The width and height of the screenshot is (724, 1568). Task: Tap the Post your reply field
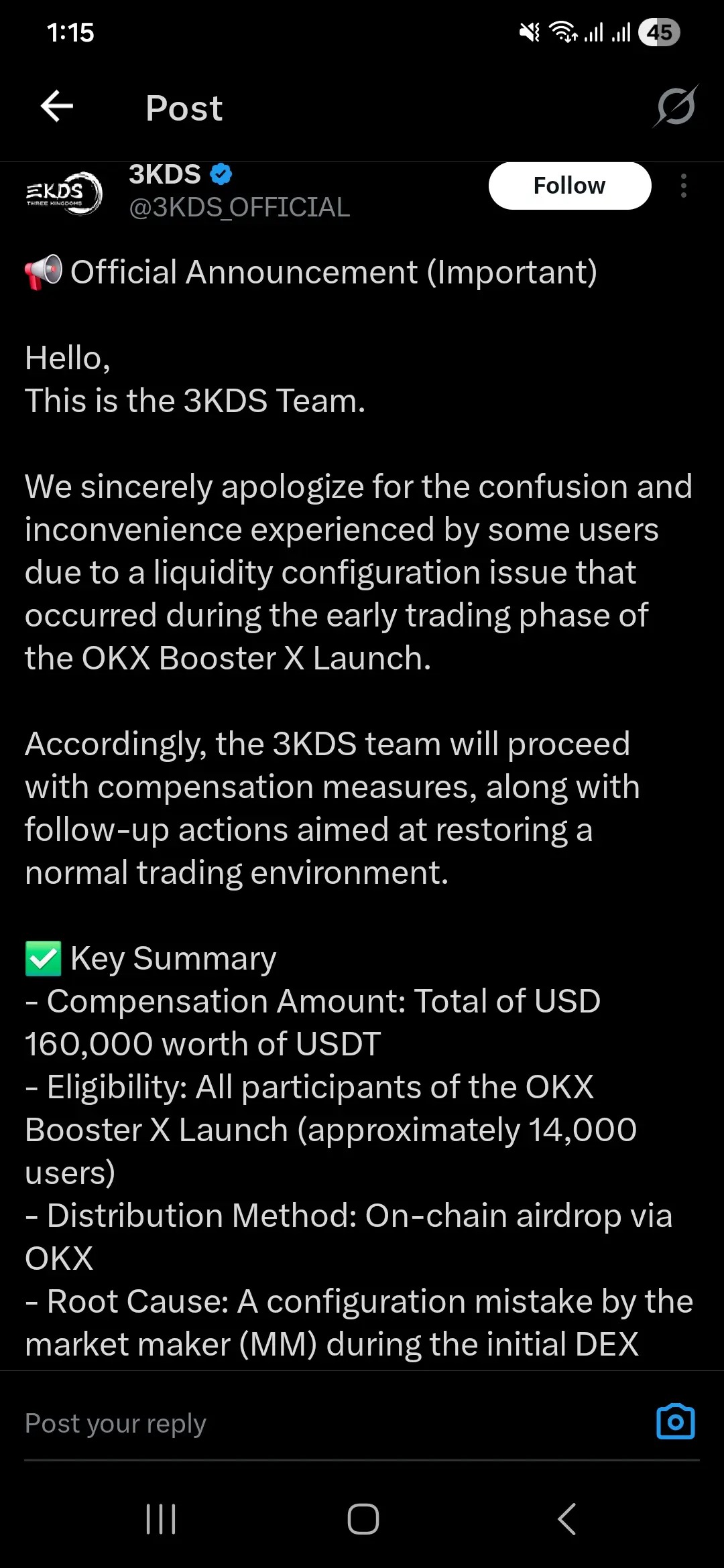(335, 1424)
